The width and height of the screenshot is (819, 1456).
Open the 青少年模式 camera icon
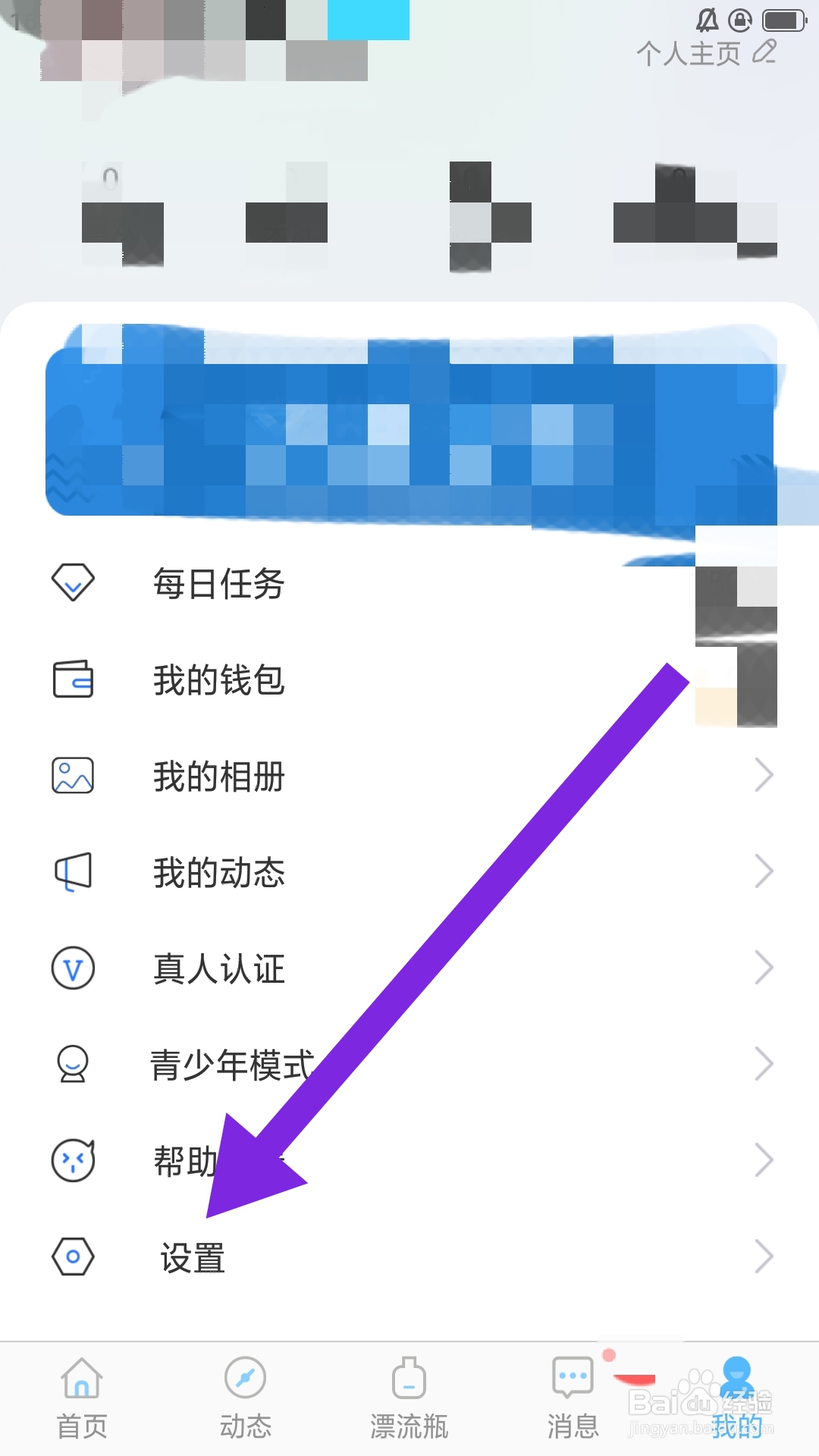click(x=72, y=1063)
